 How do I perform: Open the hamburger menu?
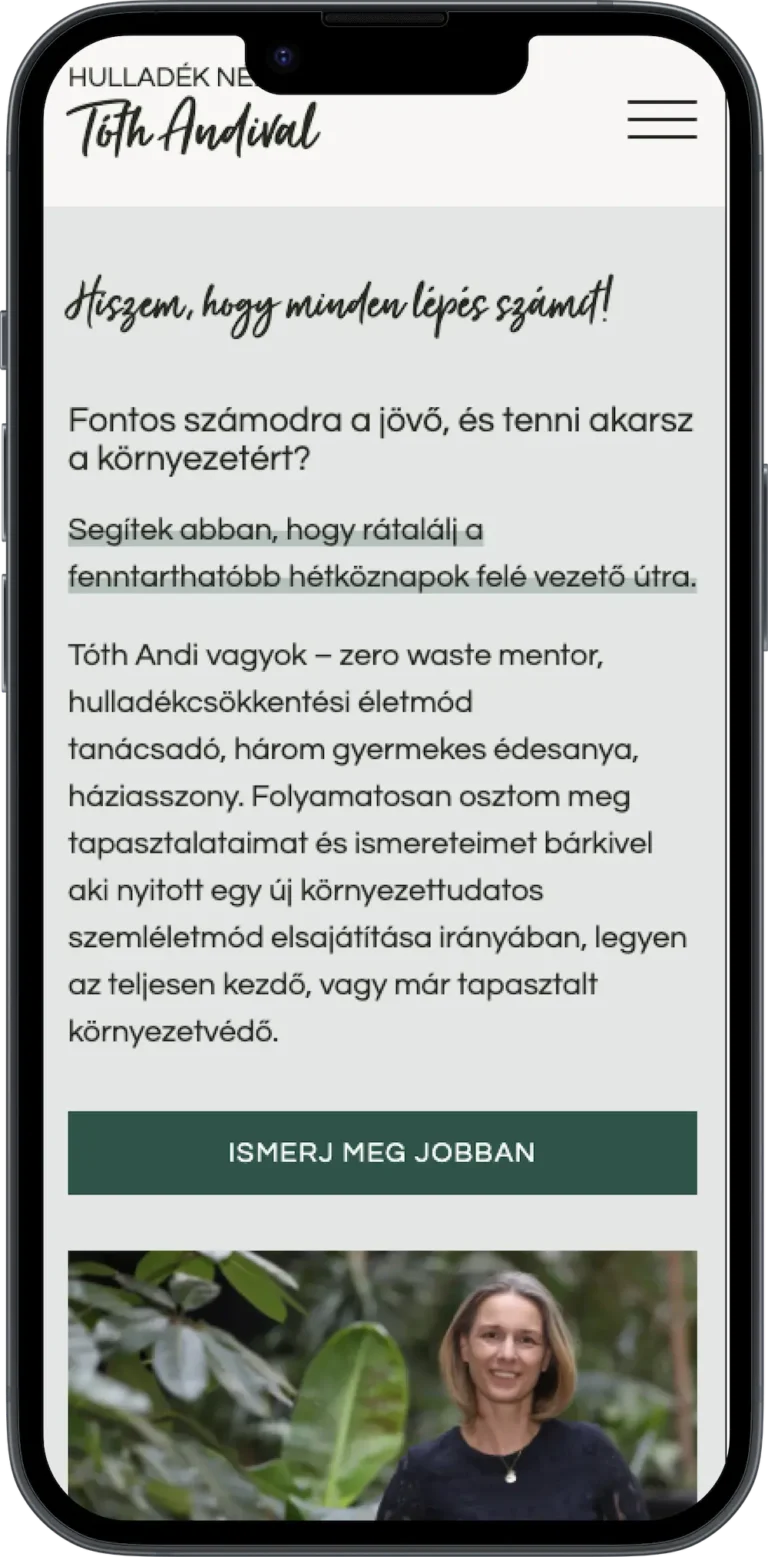(662, 120)
